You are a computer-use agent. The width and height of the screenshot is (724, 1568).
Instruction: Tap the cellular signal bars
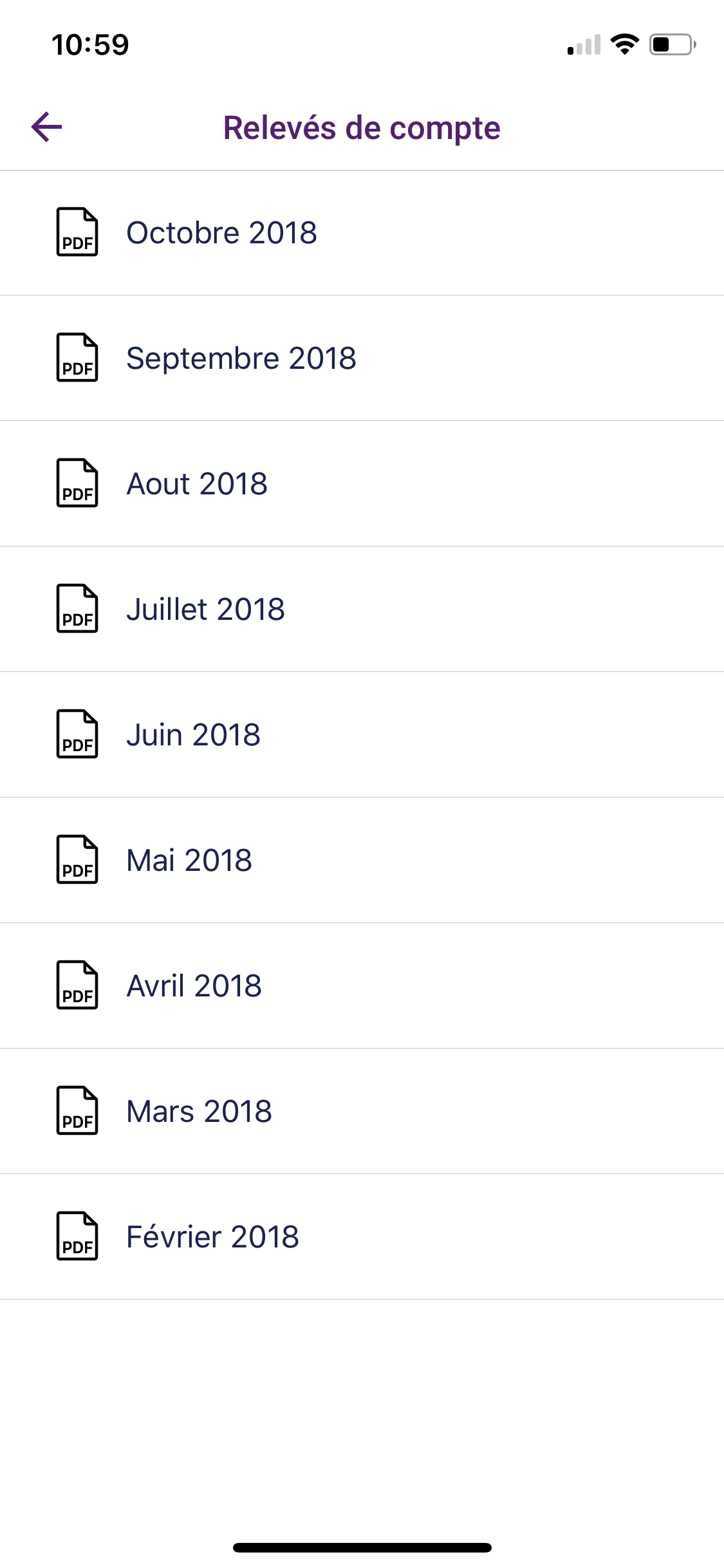point(582,43)
